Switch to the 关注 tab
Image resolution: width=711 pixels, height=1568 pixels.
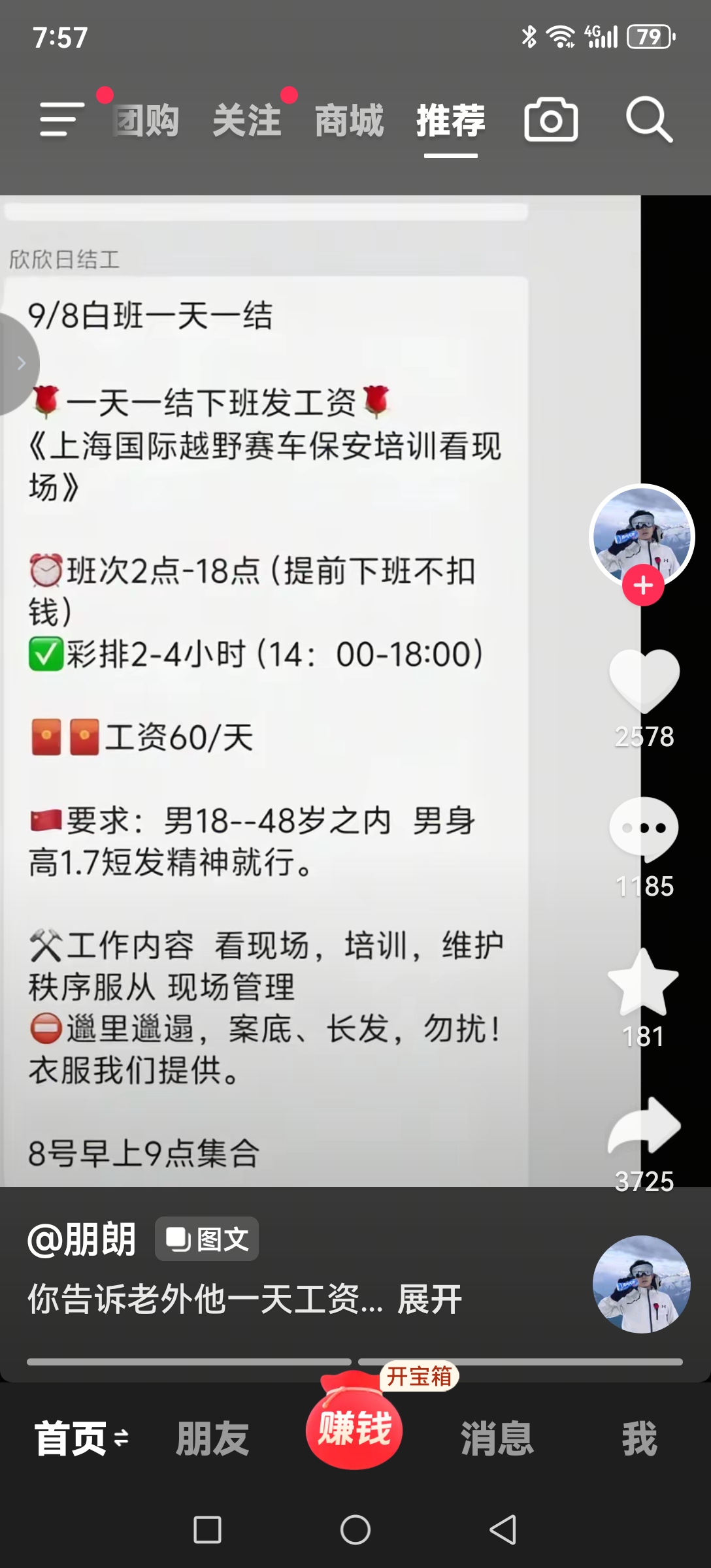click(247, 121)
